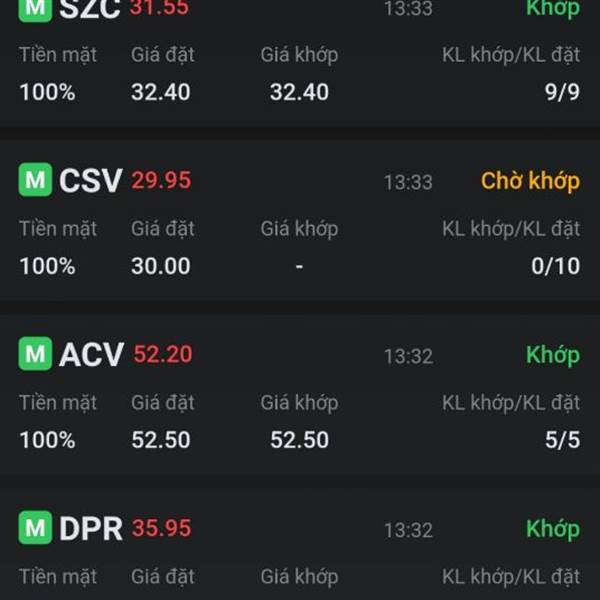View the ACV order details
Image resolution: width=600 pixels, height=600 pixels.
299,398
